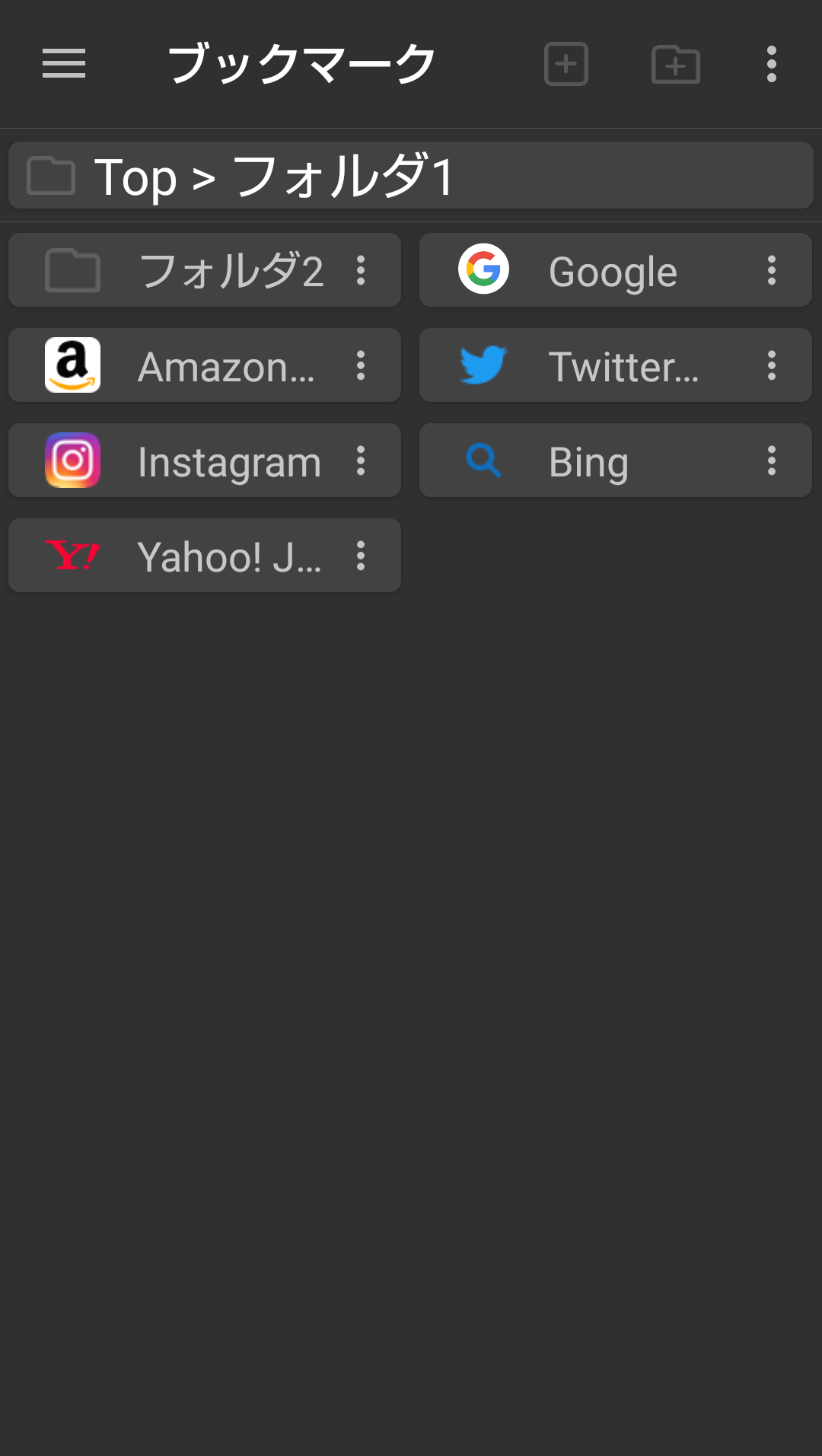Open the top-right overflow menu
Screen dimensions: 822x1456
coord(772,64)
